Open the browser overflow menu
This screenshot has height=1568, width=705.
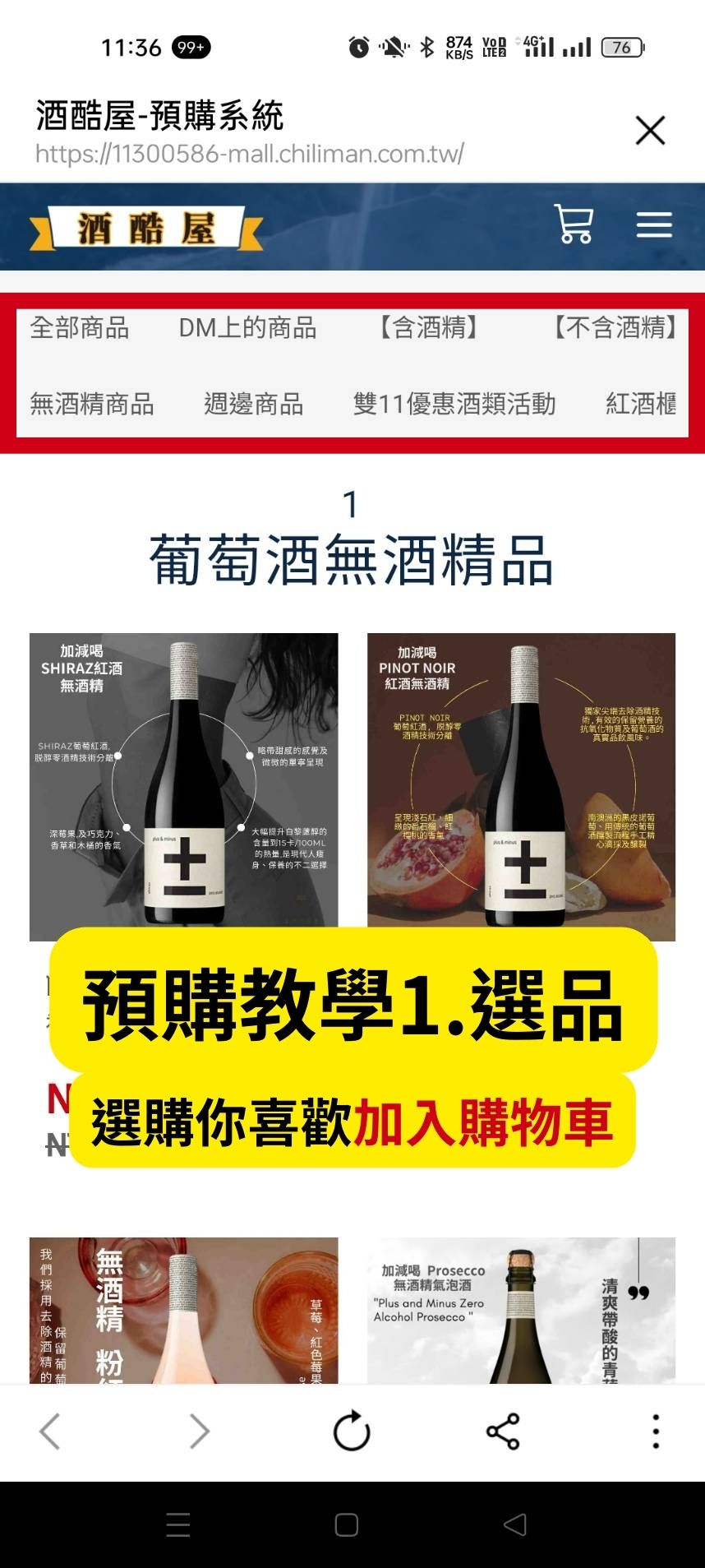pyautogui.click(x=655, y=1432)
